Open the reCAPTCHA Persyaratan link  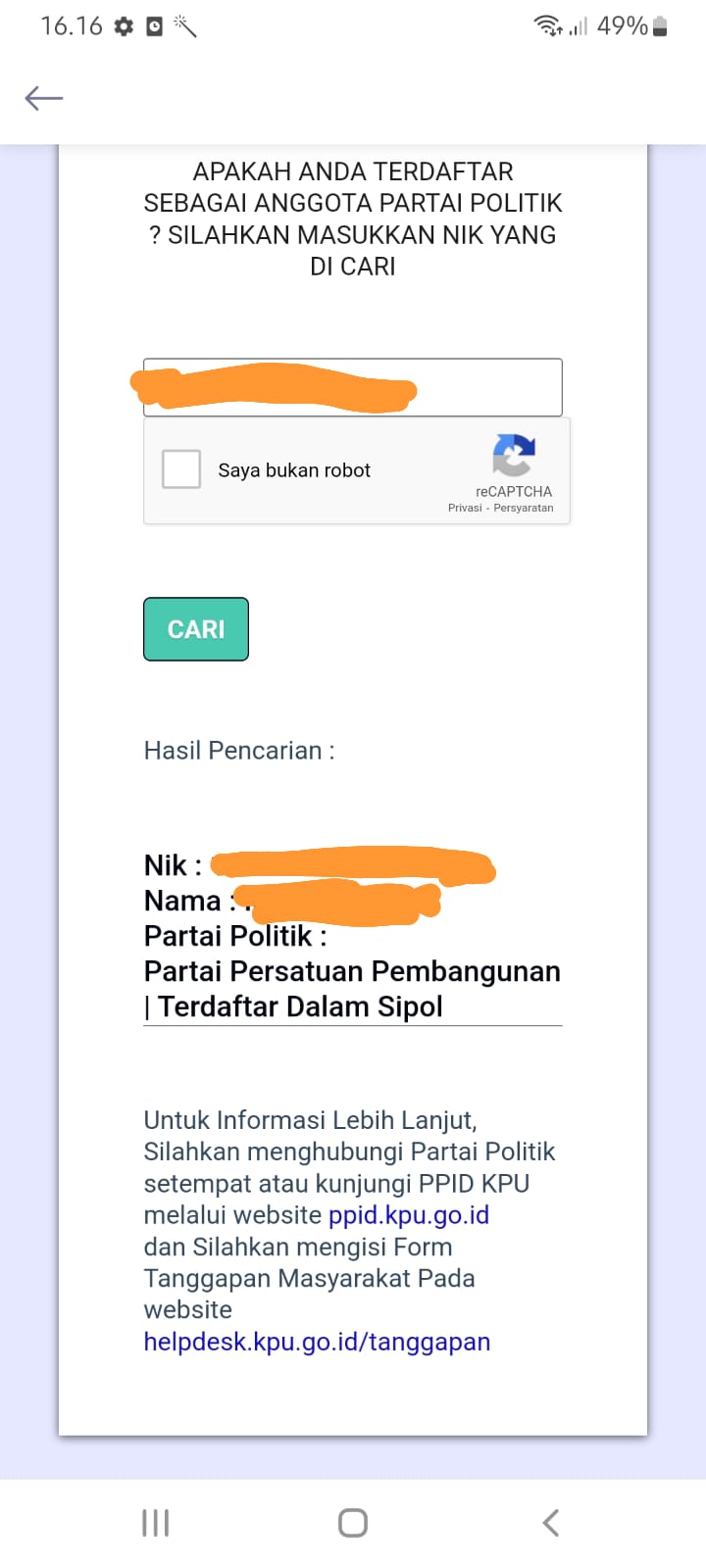523,508
